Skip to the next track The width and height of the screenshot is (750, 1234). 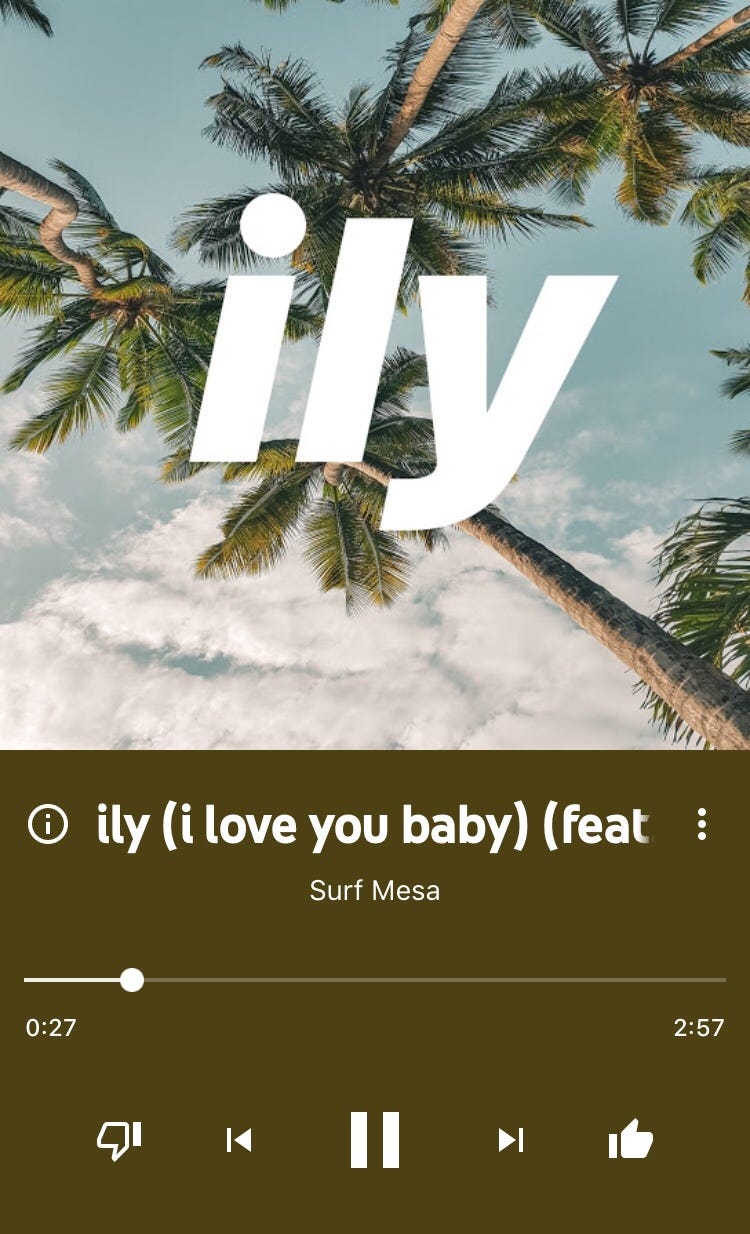[x=511, y=1139]
